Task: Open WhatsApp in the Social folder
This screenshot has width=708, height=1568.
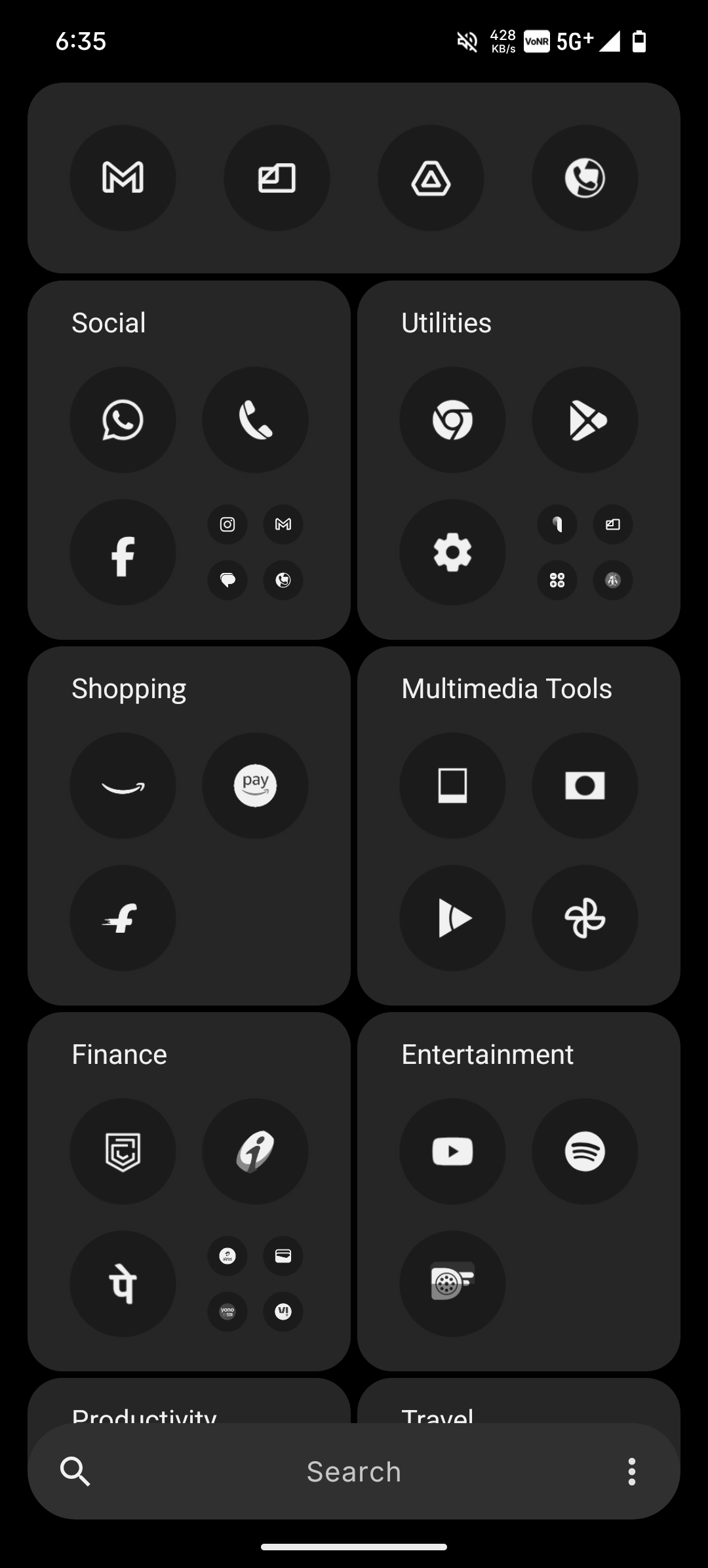Action: 123,420
